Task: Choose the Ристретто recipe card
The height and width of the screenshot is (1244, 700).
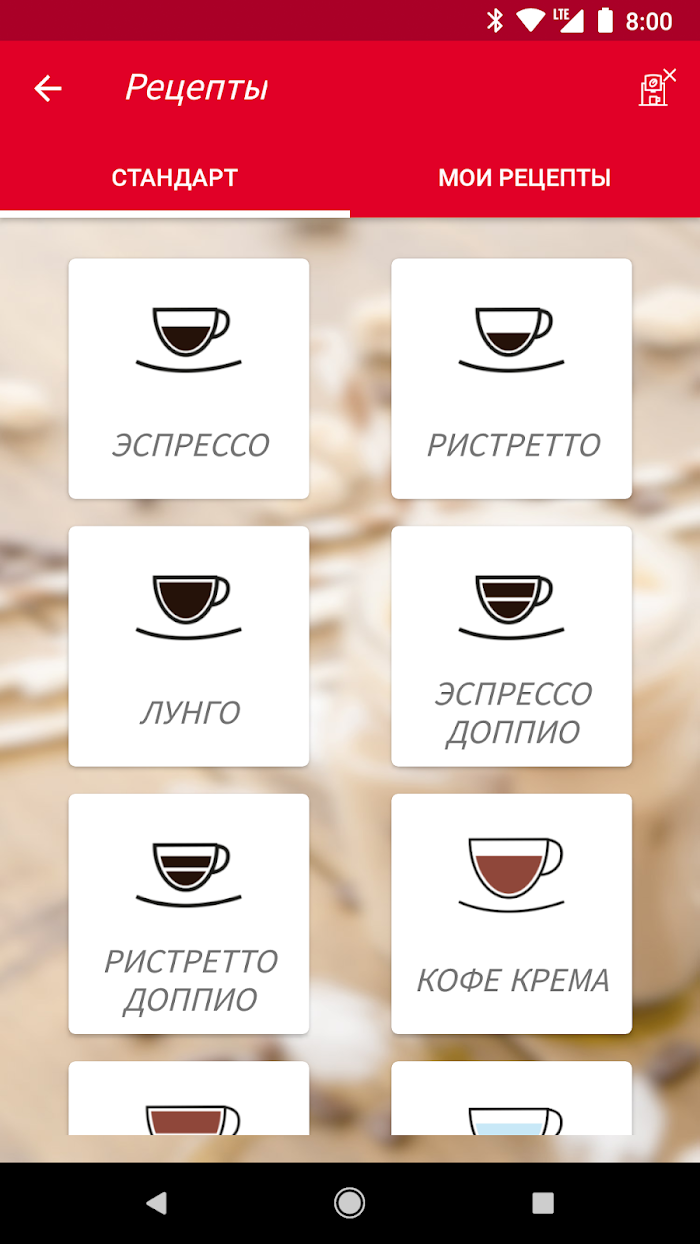Action: (x=512, y=379)
